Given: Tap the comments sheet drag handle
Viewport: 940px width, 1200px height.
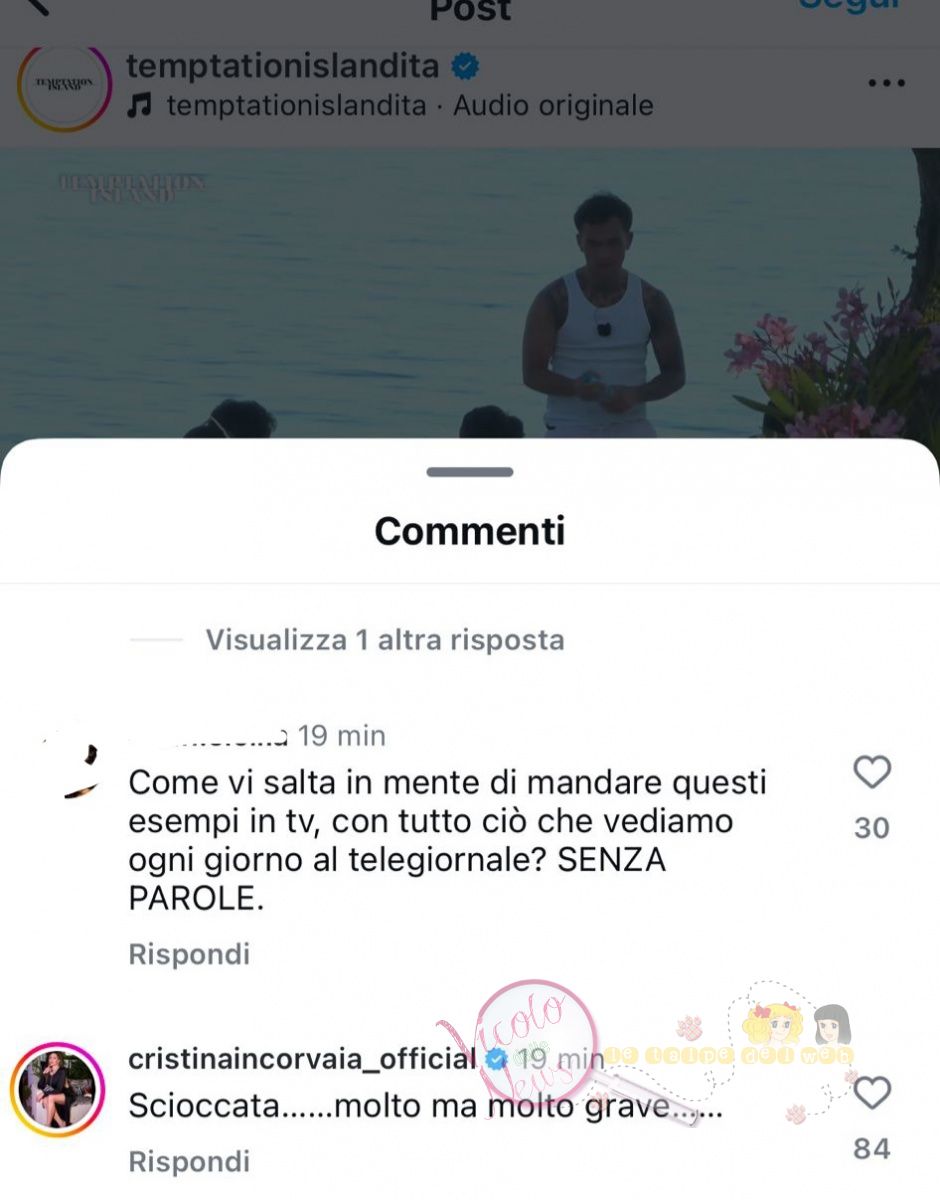Looking at the screenshot, I should tap(469, 472).
